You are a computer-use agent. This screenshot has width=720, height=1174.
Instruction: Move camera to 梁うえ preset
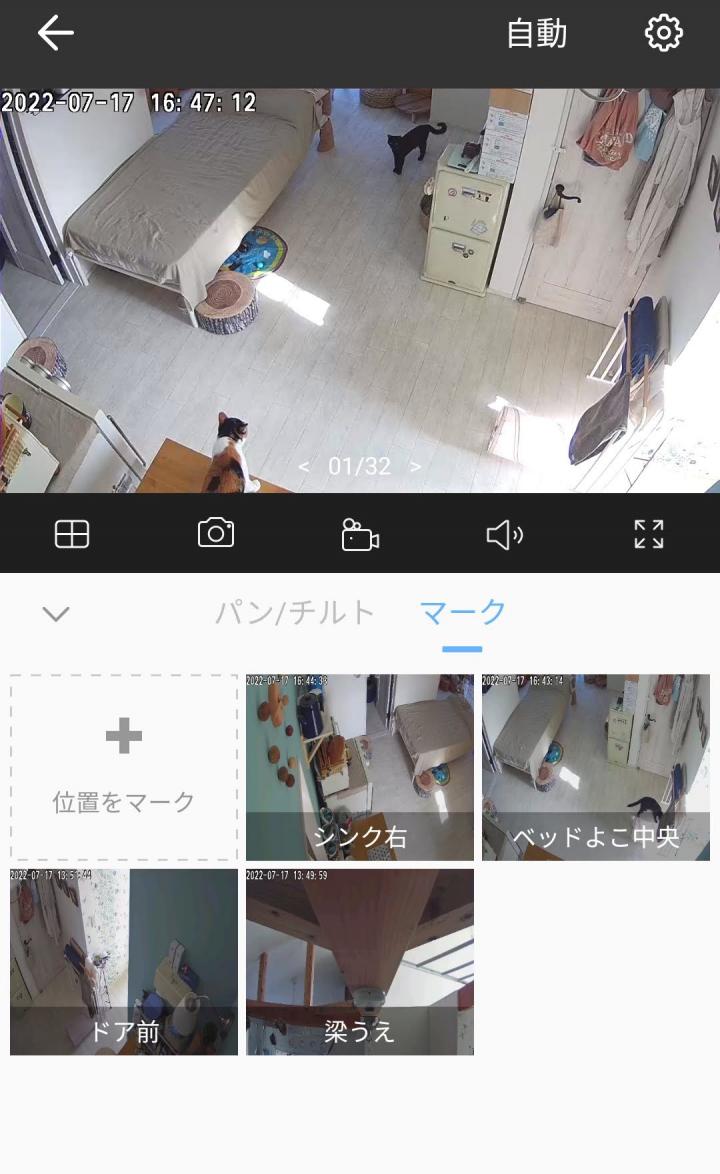click(360, 961)
